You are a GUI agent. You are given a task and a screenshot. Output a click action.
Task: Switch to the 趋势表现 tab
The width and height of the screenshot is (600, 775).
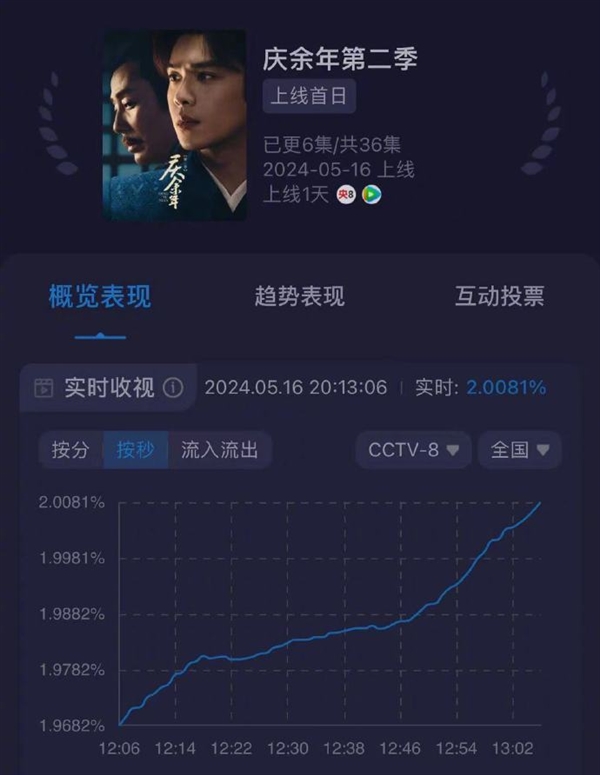click(299, 296)
